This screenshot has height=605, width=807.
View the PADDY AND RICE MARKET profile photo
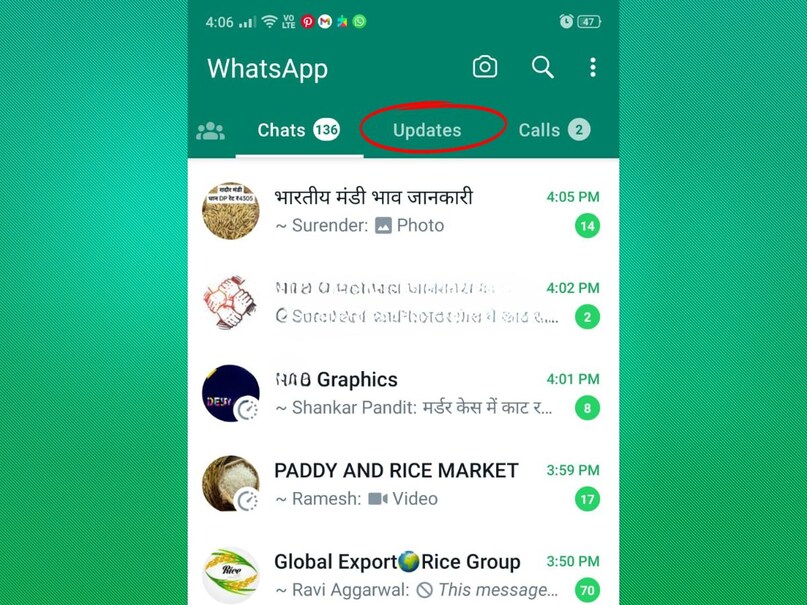point(231,484)
